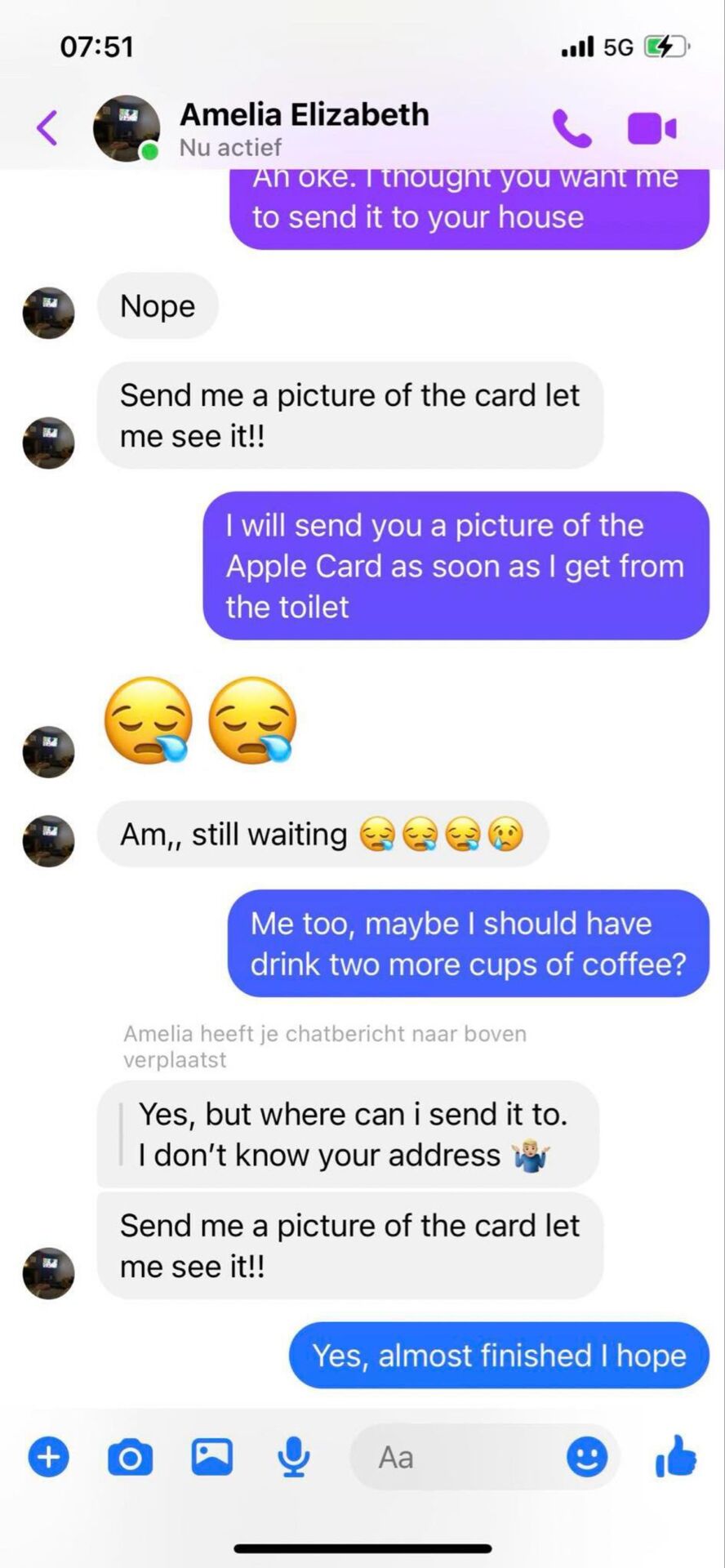Open Amelia Elizabeth's profile details
The height and width of the screenshot is (1568, 725).
(304, 128)
